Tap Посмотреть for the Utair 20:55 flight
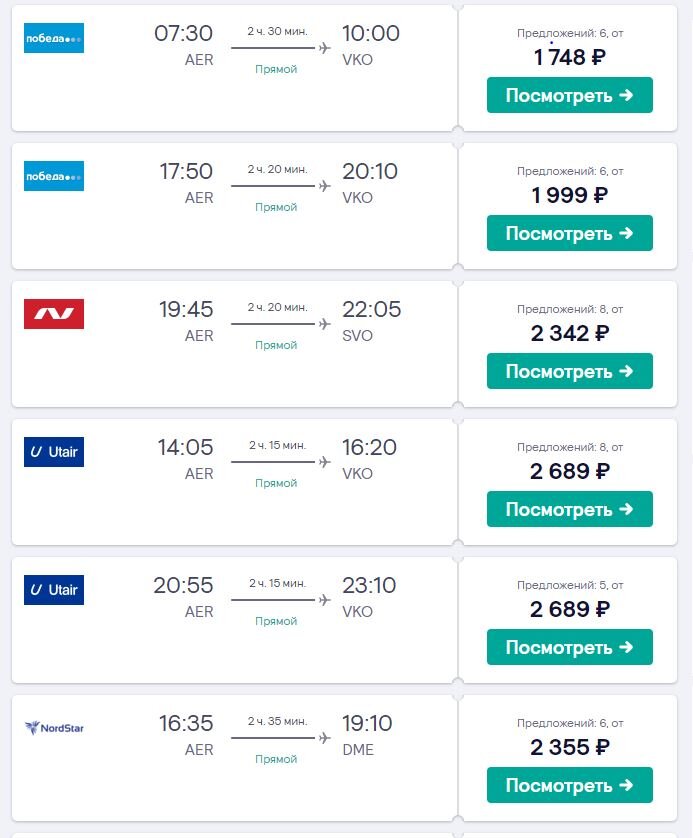The width and height of the screenshot is (693, 838). 569,648
